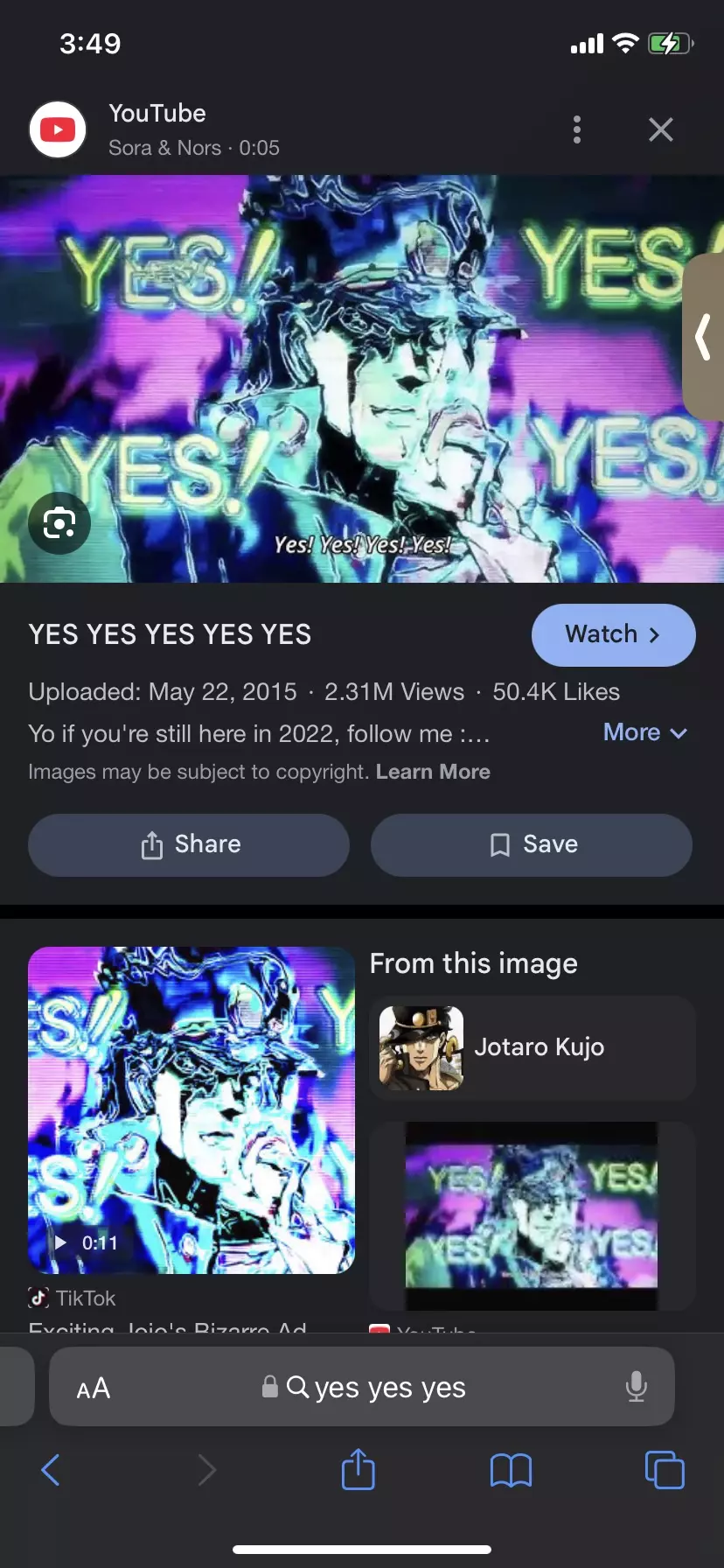Tap the side panel arrow handle
This screenshot has height=1568, width=724.
pos(703,338)
